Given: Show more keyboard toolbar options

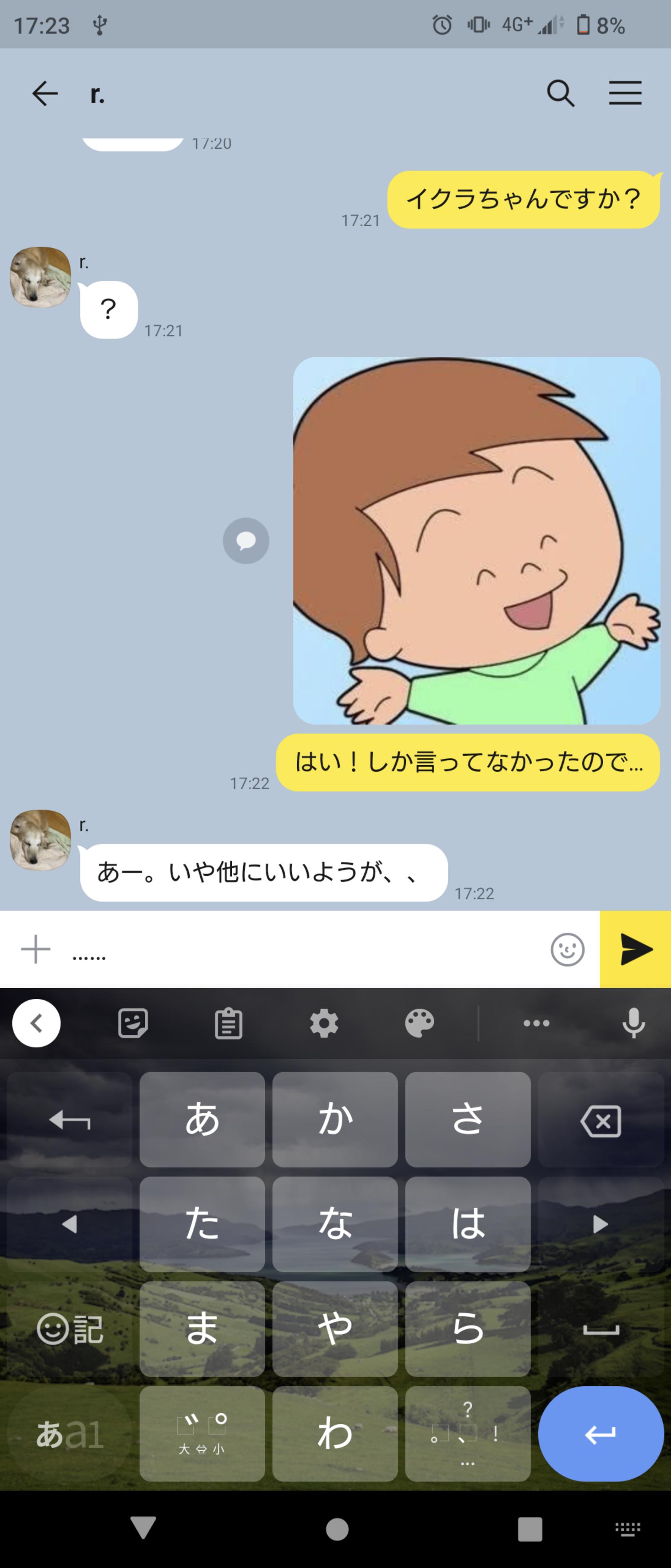Looking at the screenshot, I should pyautogui.click(x=537, y=1023).
